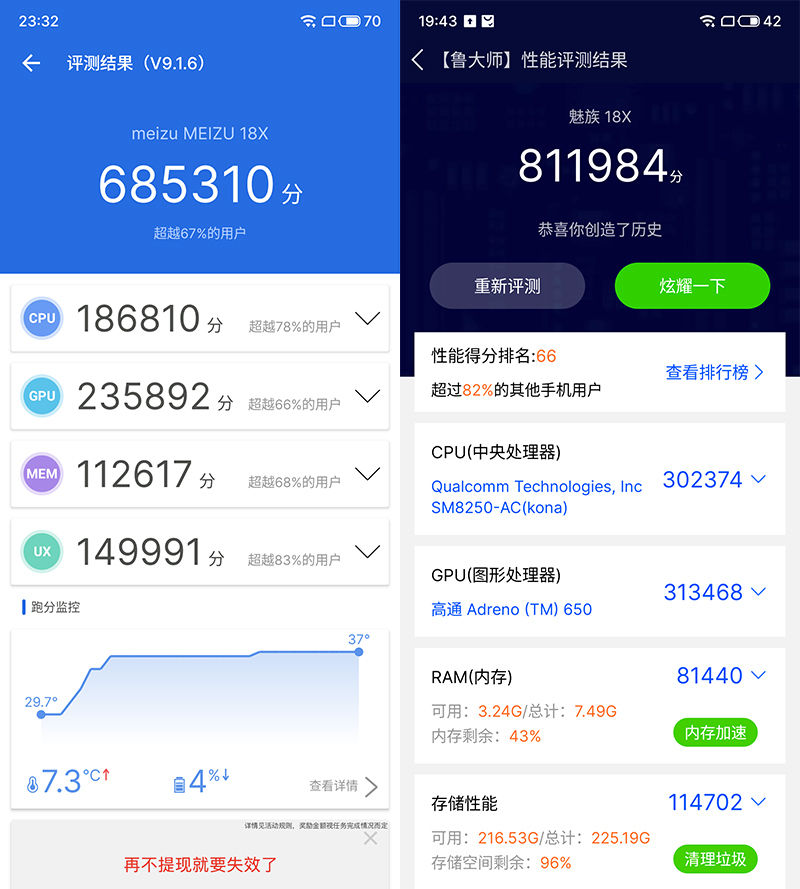Screen dimensions: 800x889
Task: Select the MEM score badge icon
Action: coord(42,474)
